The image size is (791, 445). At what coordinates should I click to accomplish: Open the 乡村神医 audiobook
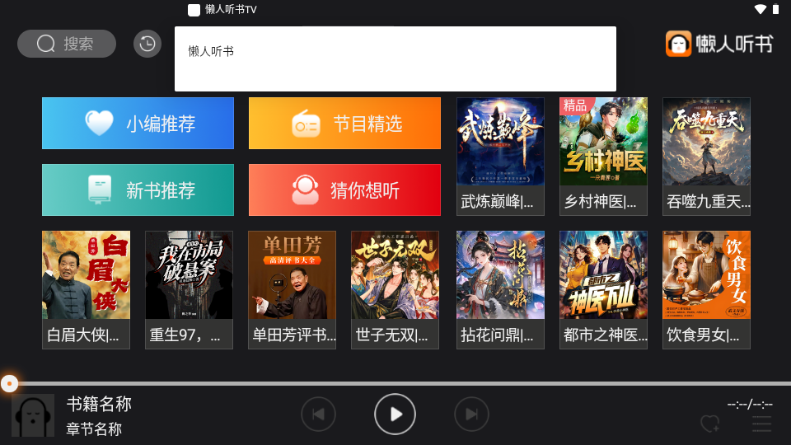click(603, 155)
